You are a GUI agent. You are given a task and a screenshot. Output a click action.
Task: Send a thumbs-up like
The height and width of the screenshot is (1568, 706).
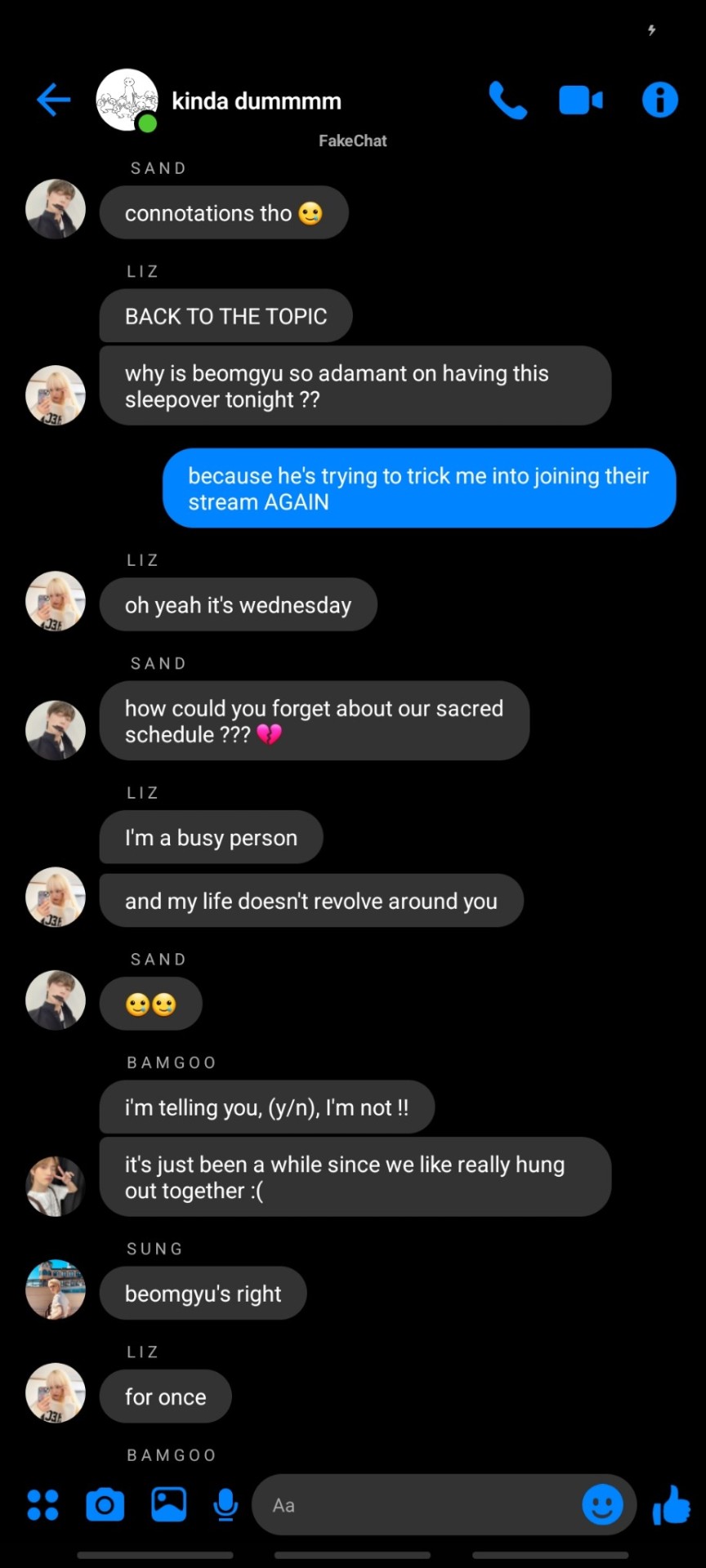pyautogui.click(x=672, y=1504)
